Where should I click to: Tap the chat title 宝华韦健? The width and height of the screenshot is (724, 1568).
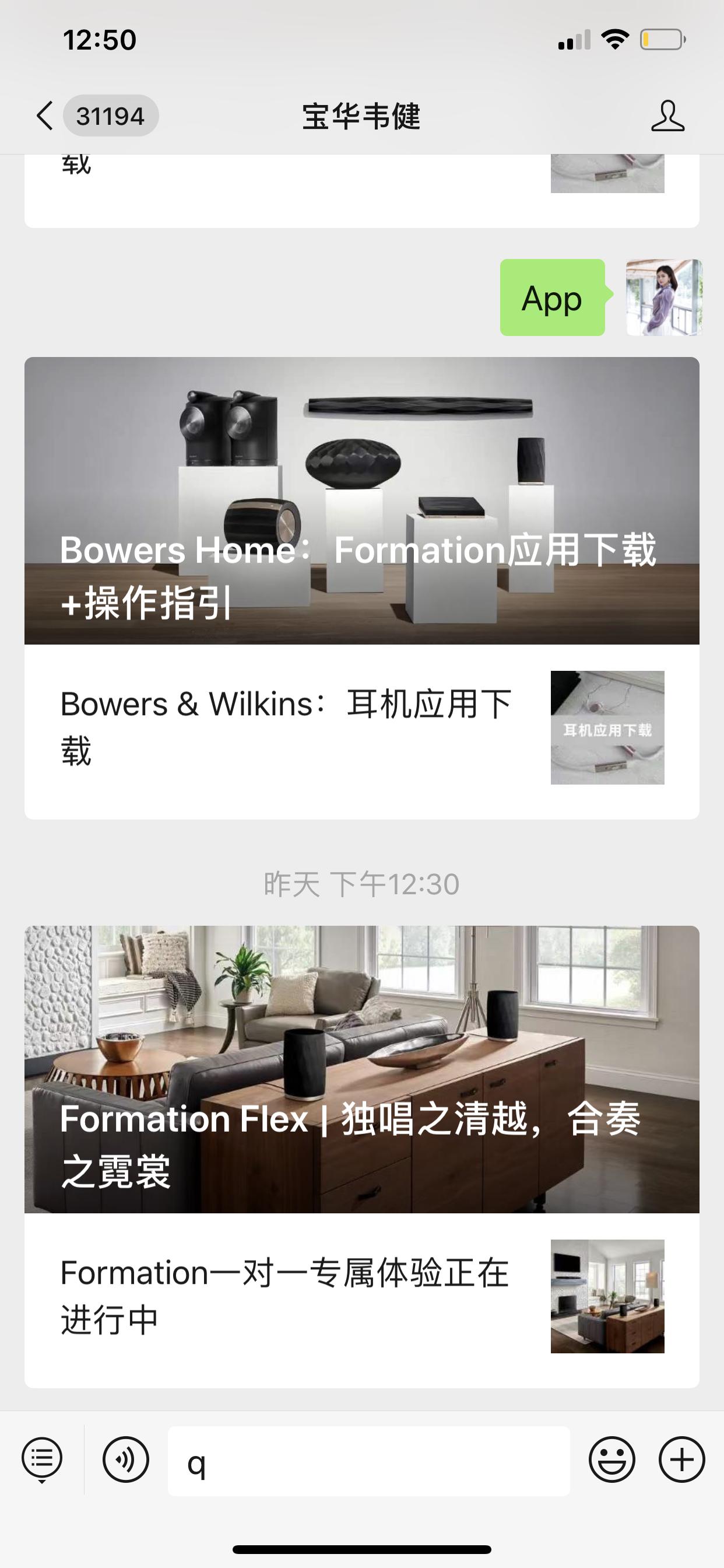pos(361,117)
